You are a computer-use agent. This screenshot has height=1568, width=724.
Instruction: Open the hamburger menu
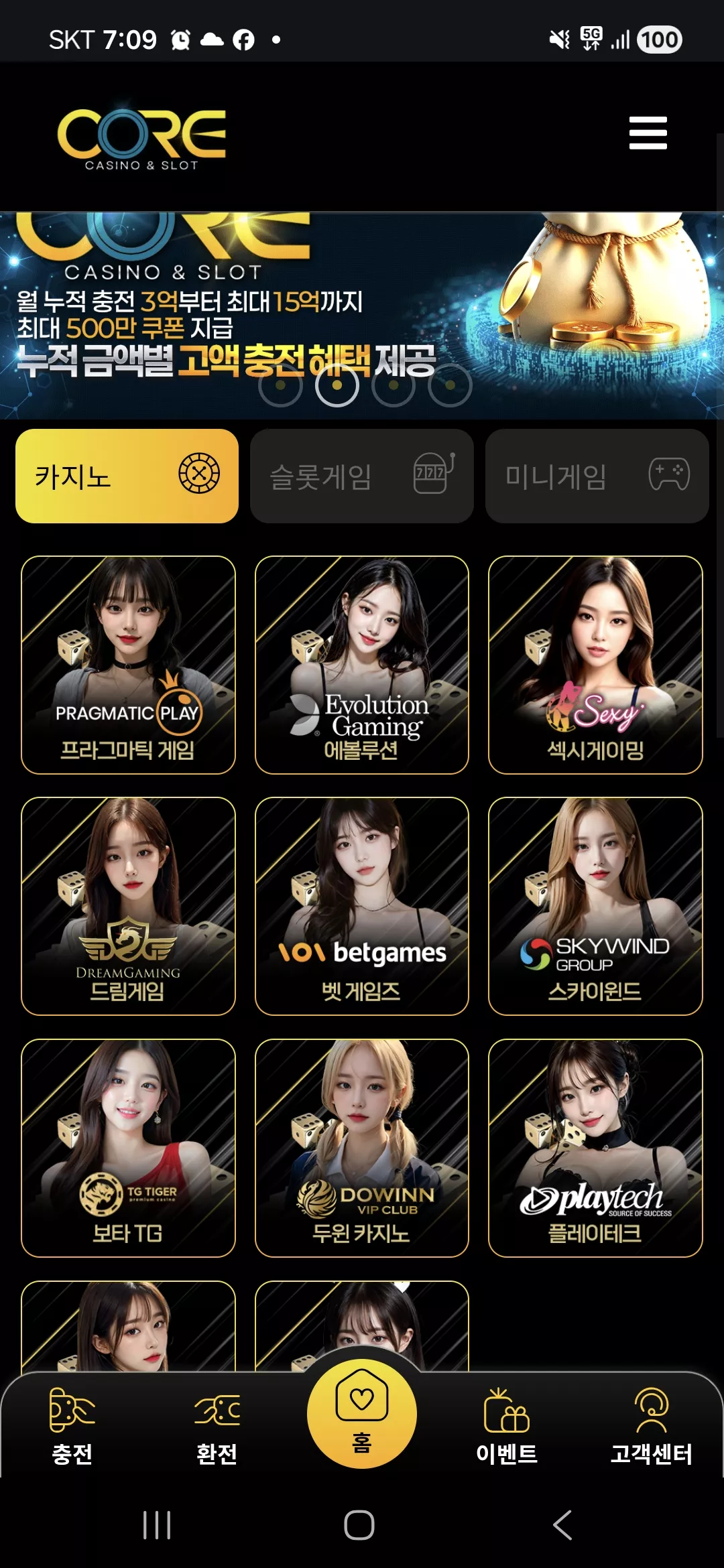coord(648,133)
